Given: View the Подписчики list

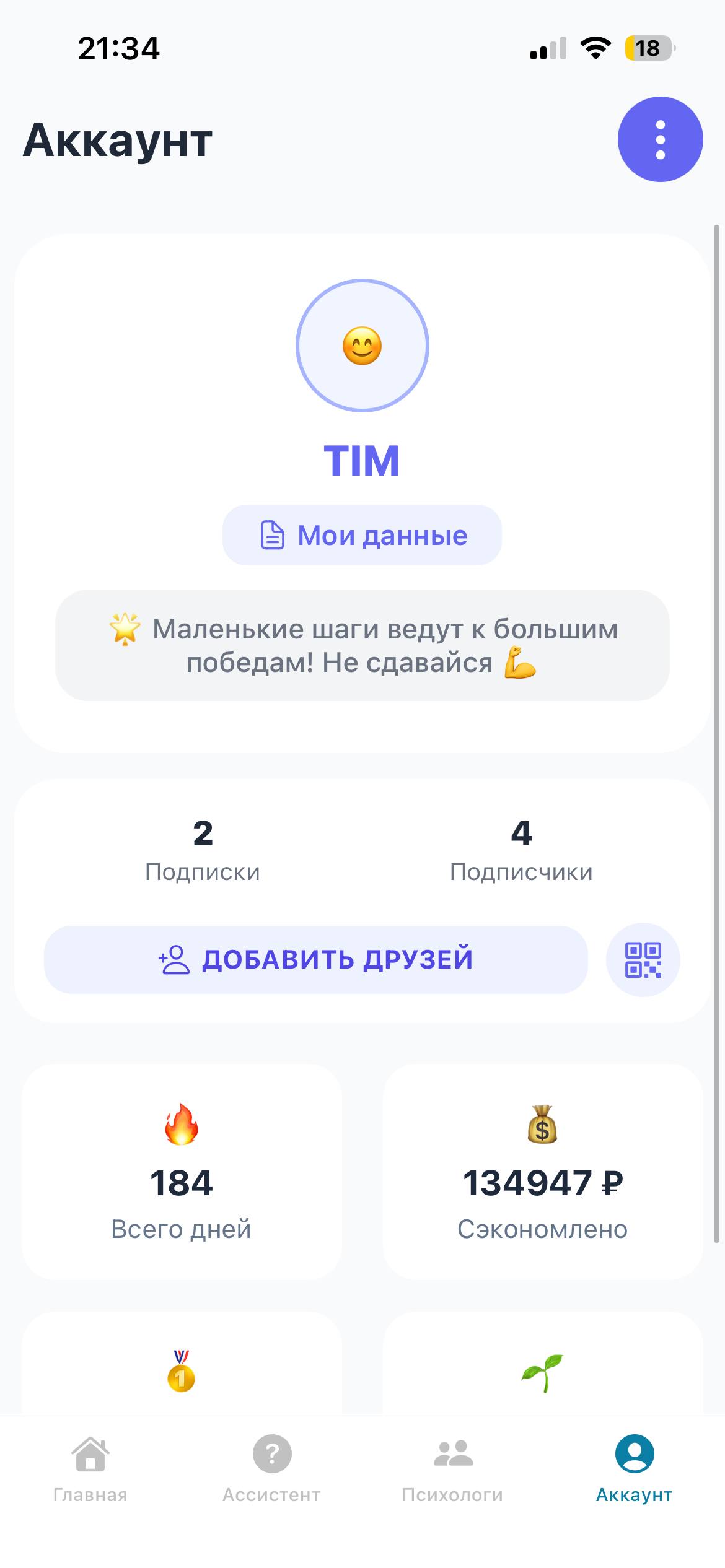Looking at the screenshot, I should tap(521, 850).
